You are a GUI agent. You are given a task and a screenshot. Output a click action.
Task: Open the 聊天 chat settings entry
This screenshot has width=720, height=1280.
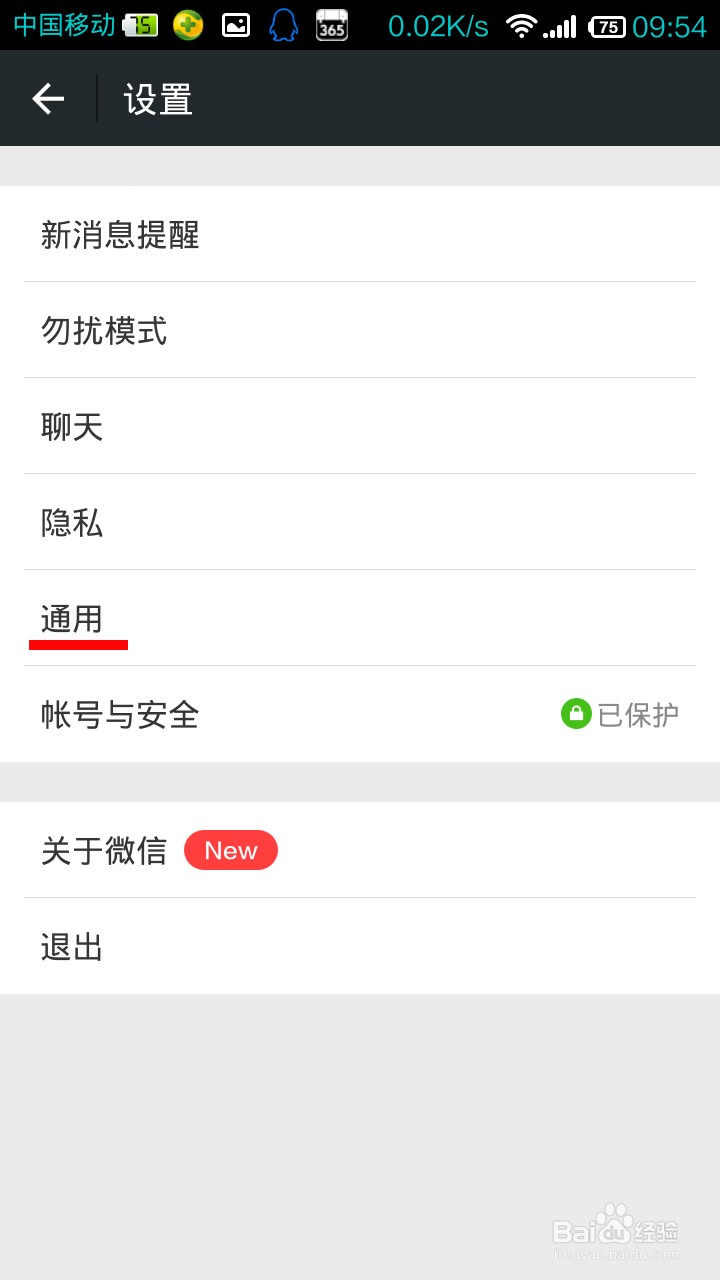click(x=70, y=426)
